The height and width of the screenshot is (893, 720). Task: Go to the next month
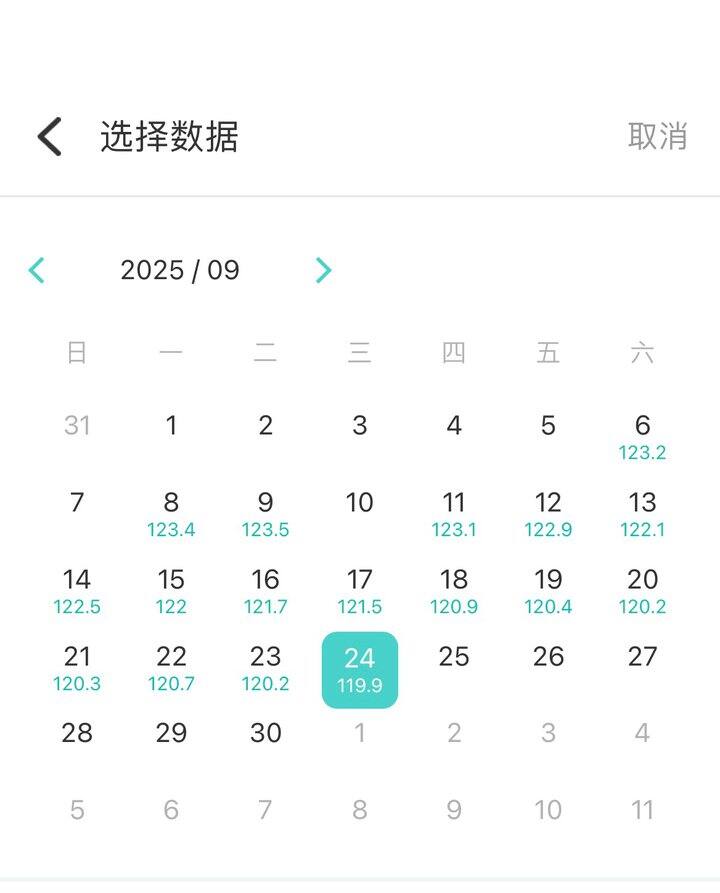coord(323,270)
